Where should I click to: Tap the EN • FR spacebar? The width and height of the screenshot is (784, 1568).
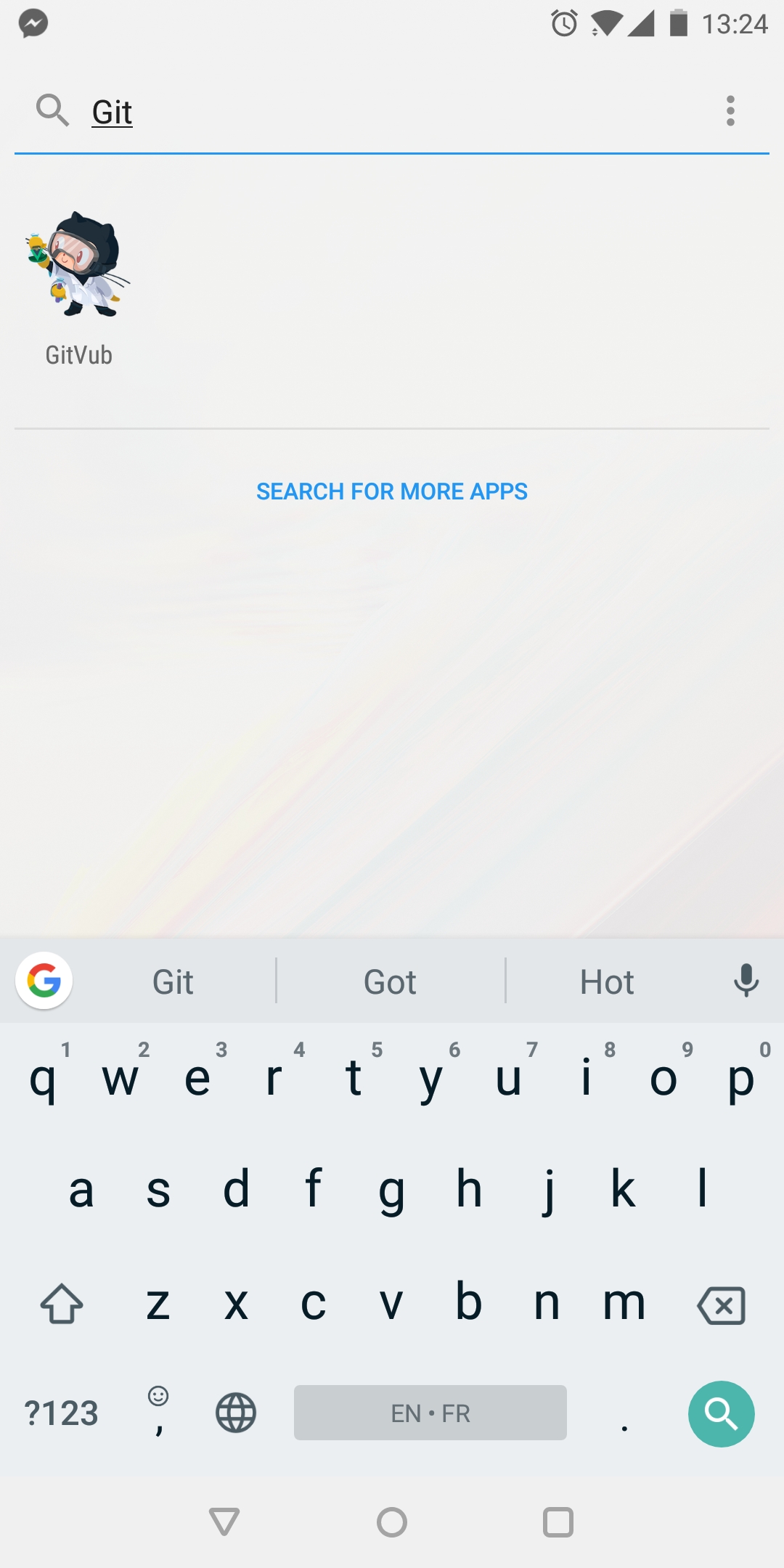tap(430, 1413)
